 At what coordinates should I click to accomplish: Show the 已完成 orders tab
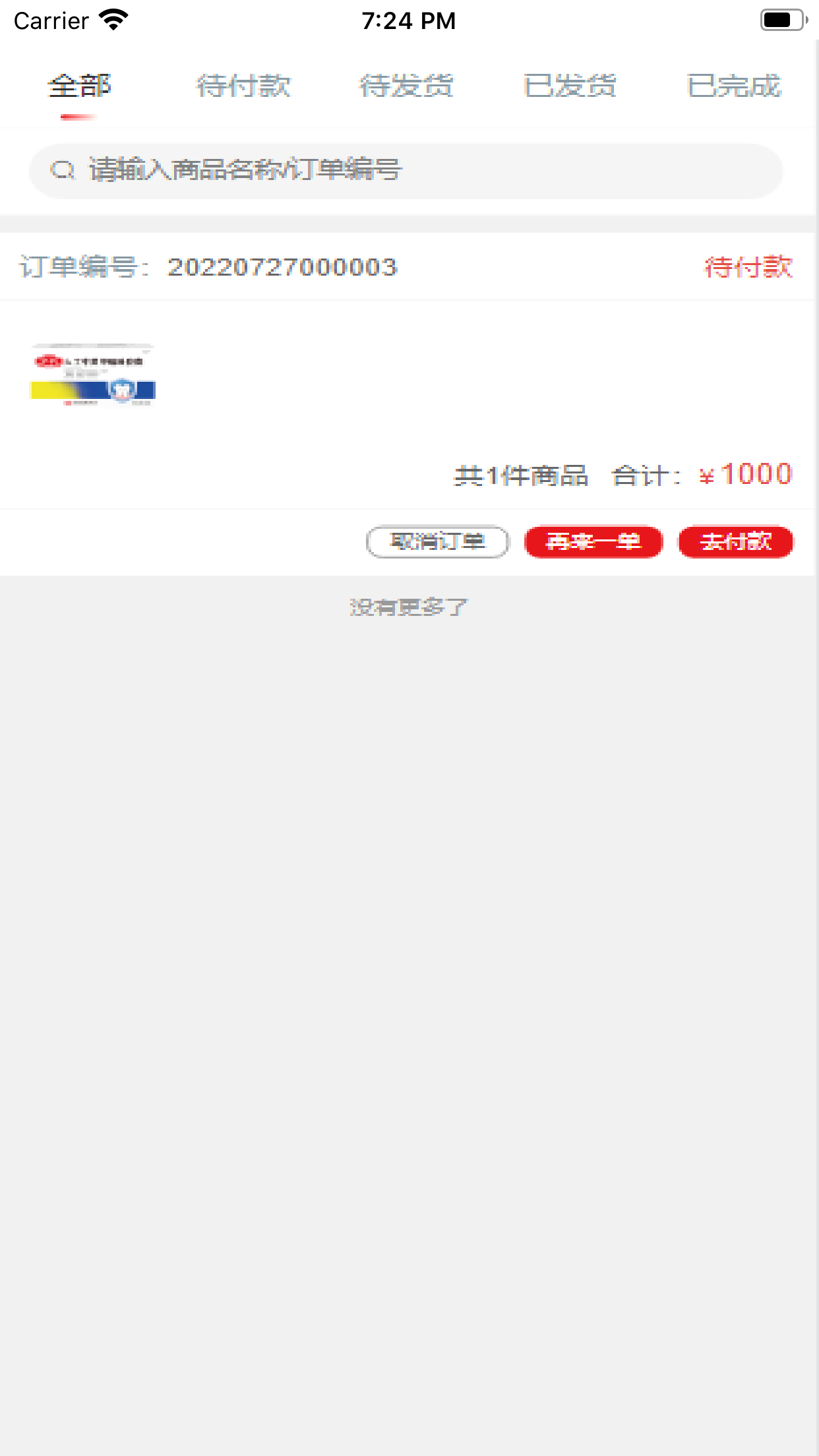[734, 86]
